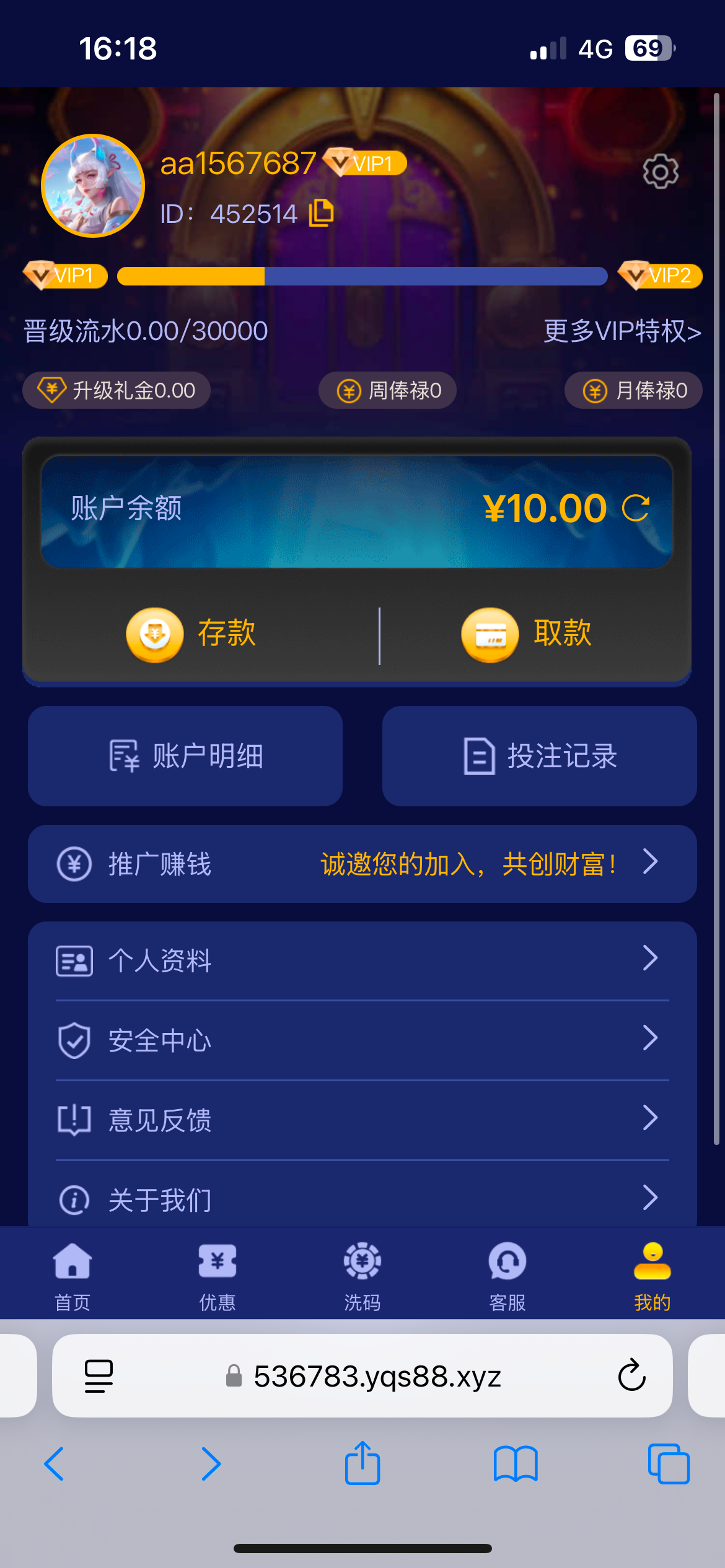725x1568 pixels.
Task: Tap 取款 to withdraw
Action: click(527, 634)
